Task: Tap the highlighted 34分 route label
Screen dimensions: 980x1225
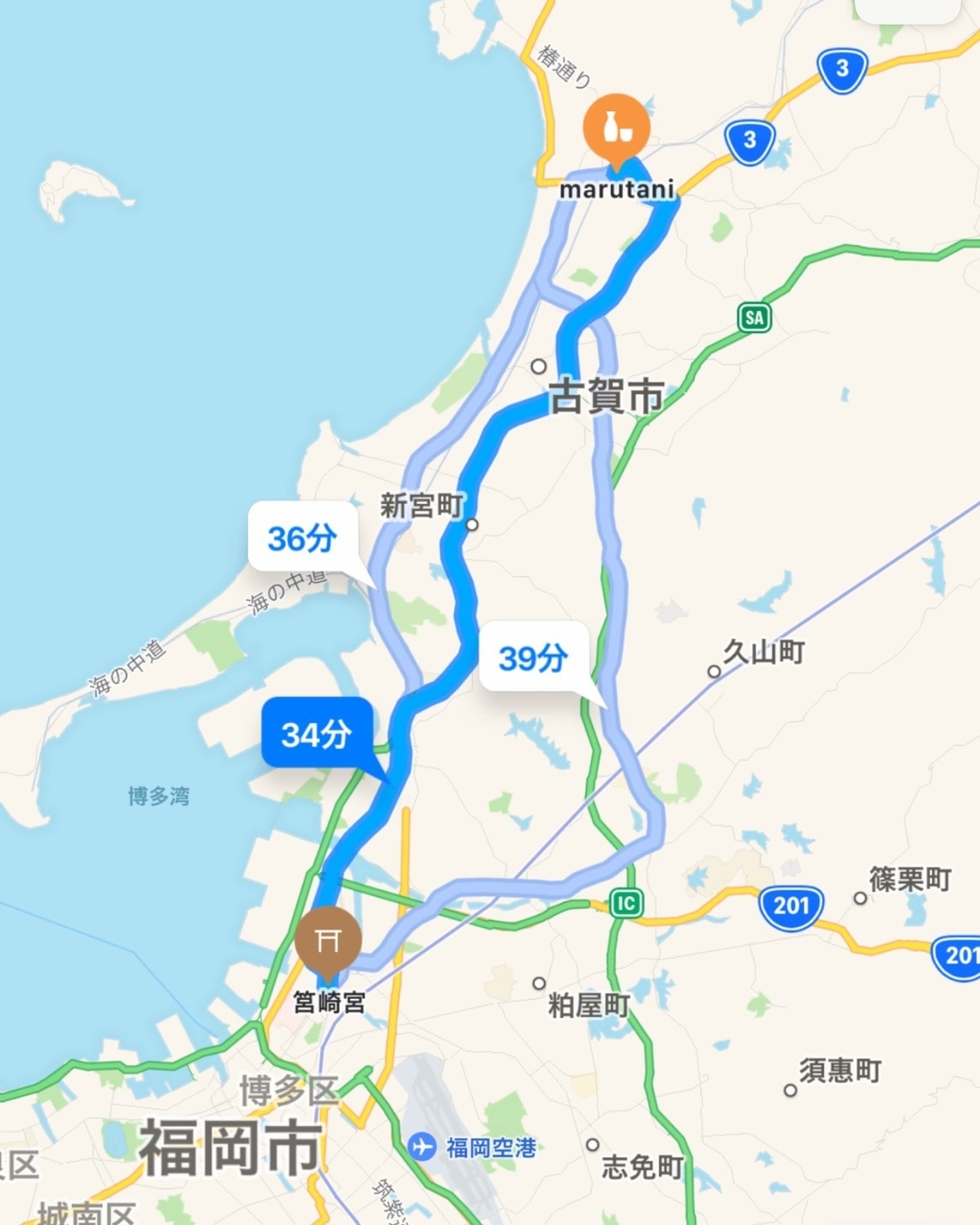Action: pos(316,733)
